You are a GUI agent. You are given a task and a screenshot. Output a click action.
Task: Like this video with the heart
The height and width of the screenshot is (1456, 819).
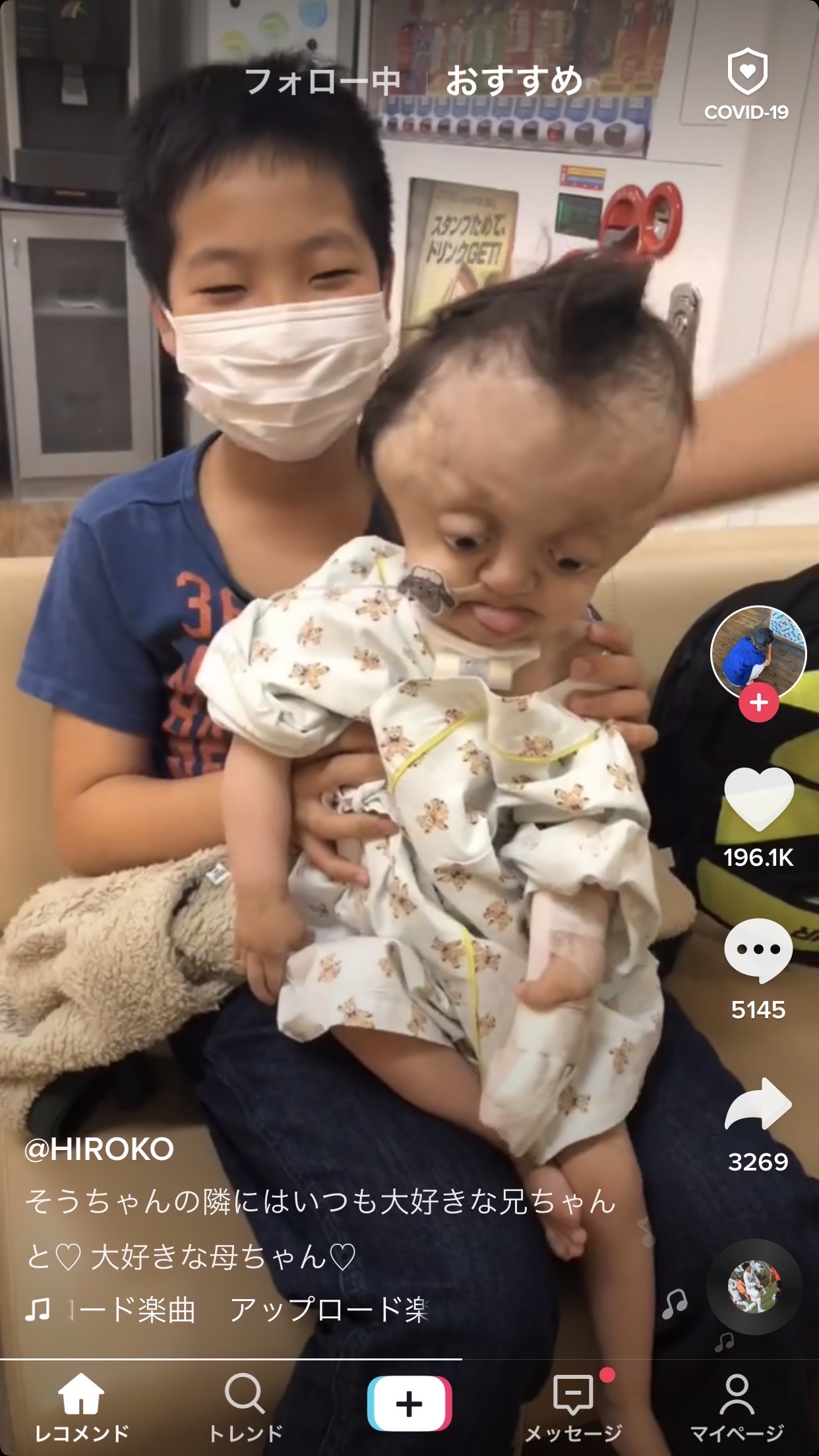tap(758, 799)
